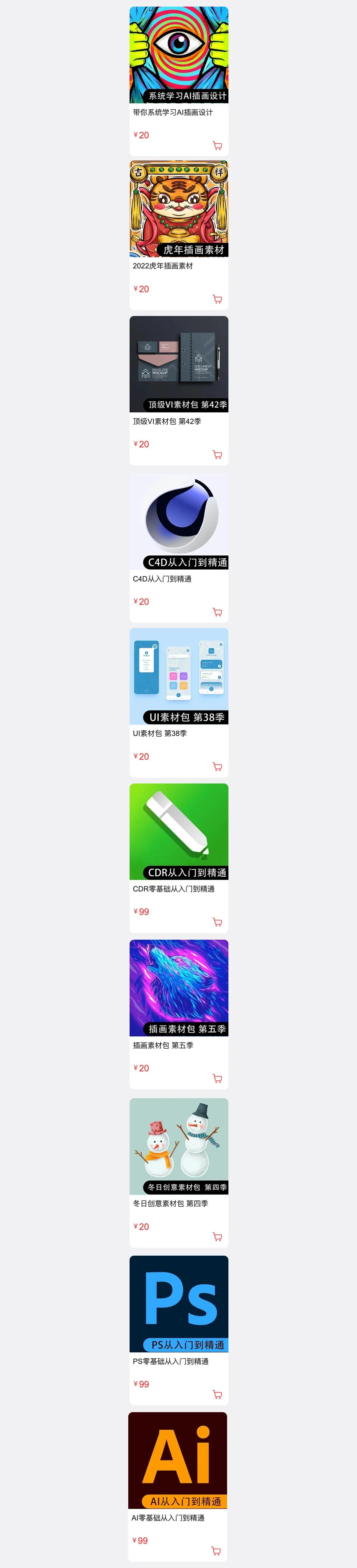Add 带你系统学习AI插画设计 to cart
Screen dimensions: 357x1568
218,146
